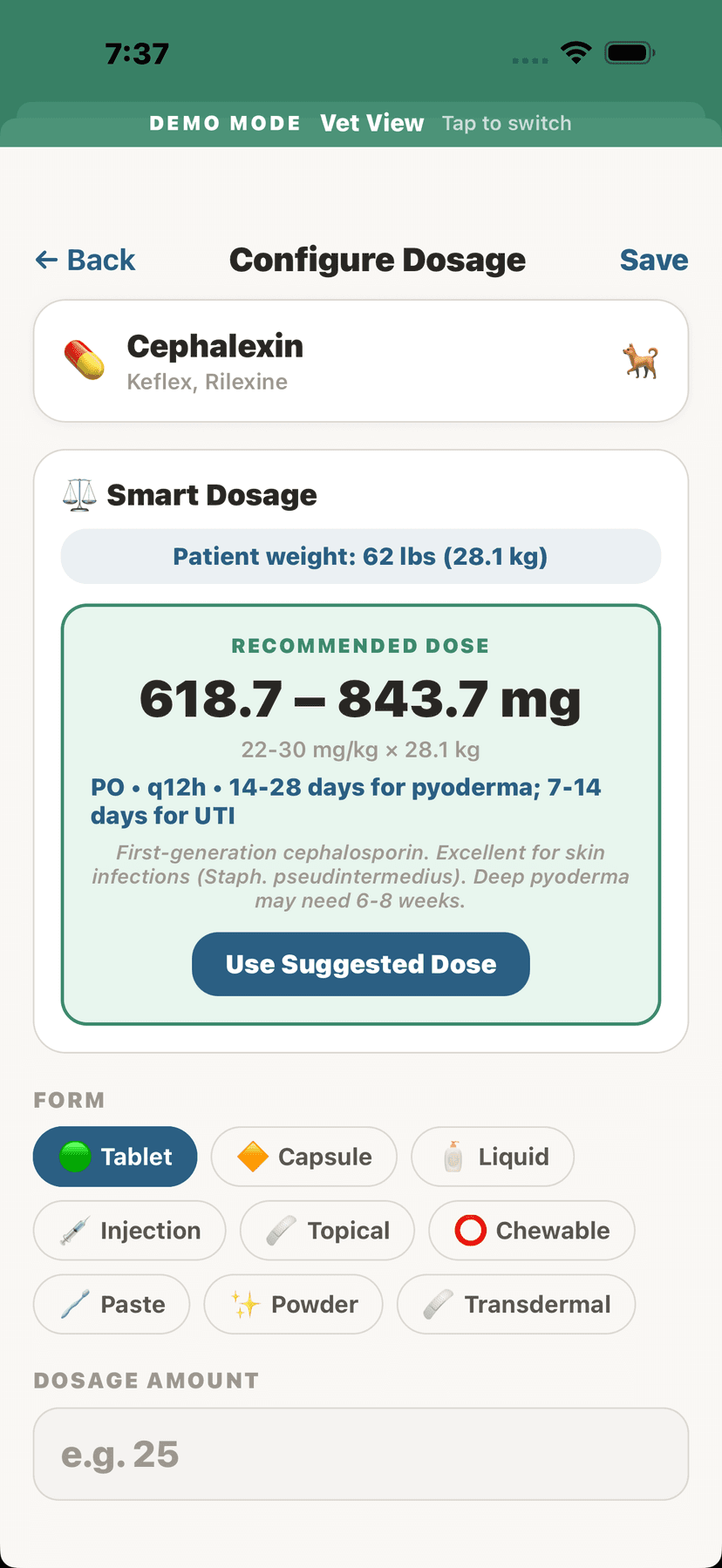Tap to switch from Vet View mode
Image resolution: width=722 pixels, height=1568 pixels.
tap(506, 123)
